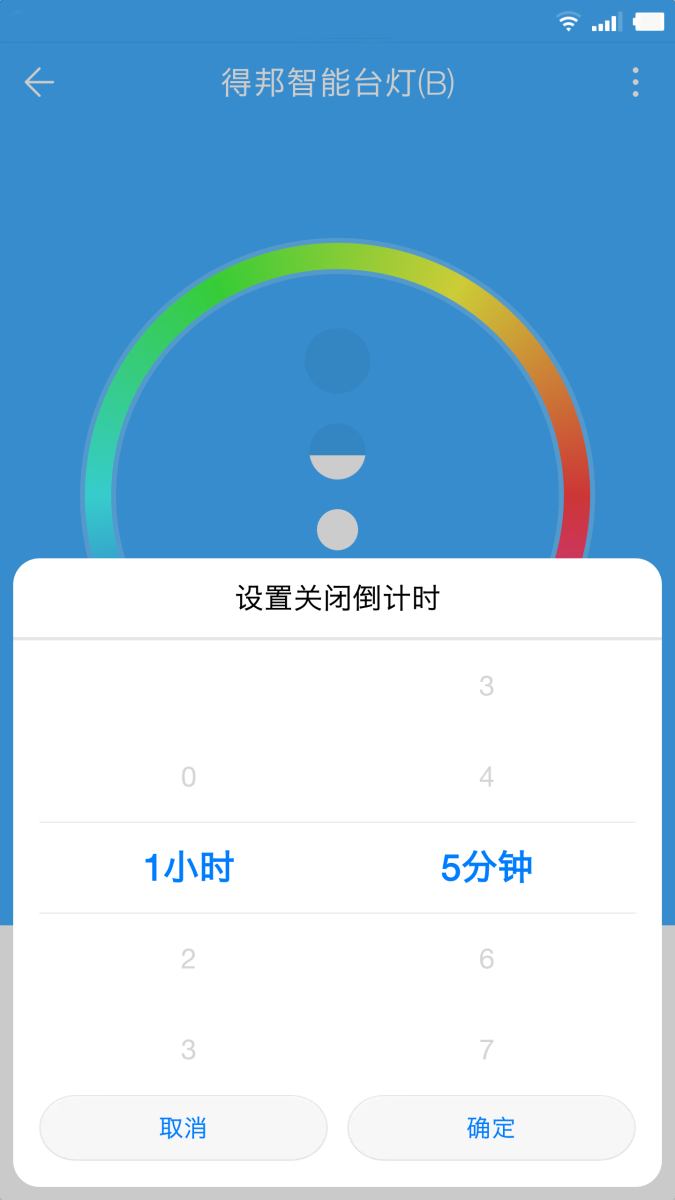Go back using the arrow icon
The image size is (675, 1200).
(x=39, y=82)
